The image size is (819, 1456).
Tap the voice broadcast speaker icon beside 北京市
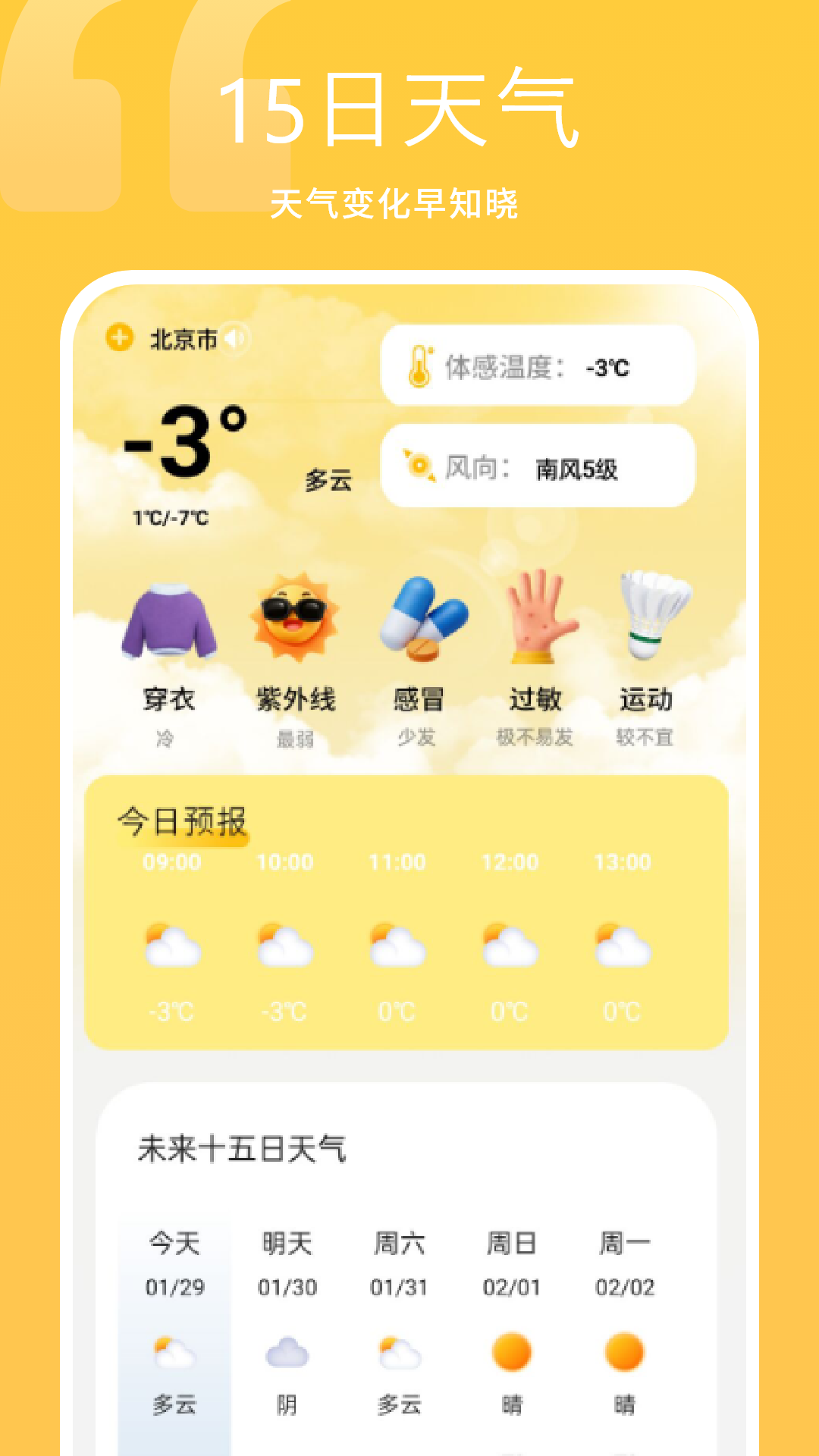237,339
